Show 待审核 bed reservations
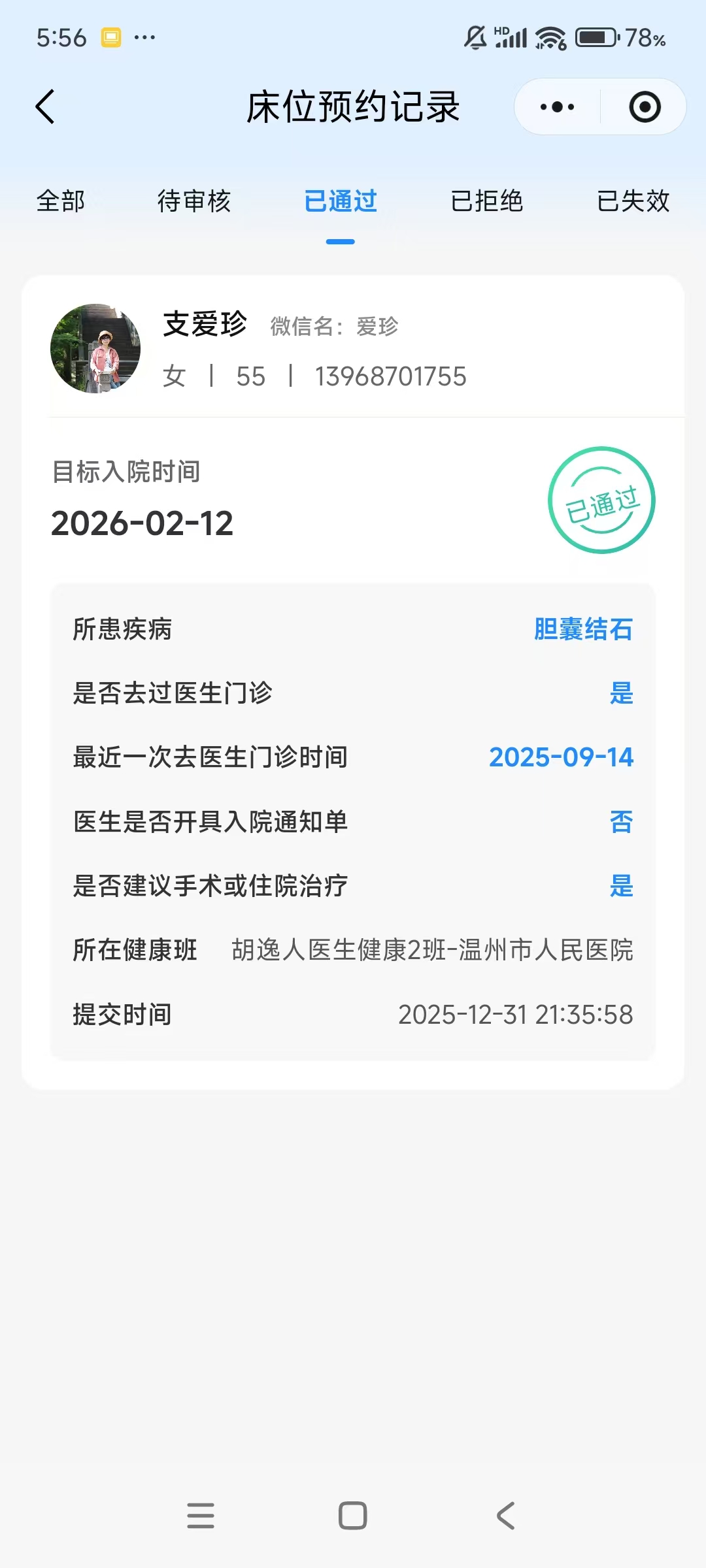Viewport: 706px width, 1568px height. [x=194, y=201]
